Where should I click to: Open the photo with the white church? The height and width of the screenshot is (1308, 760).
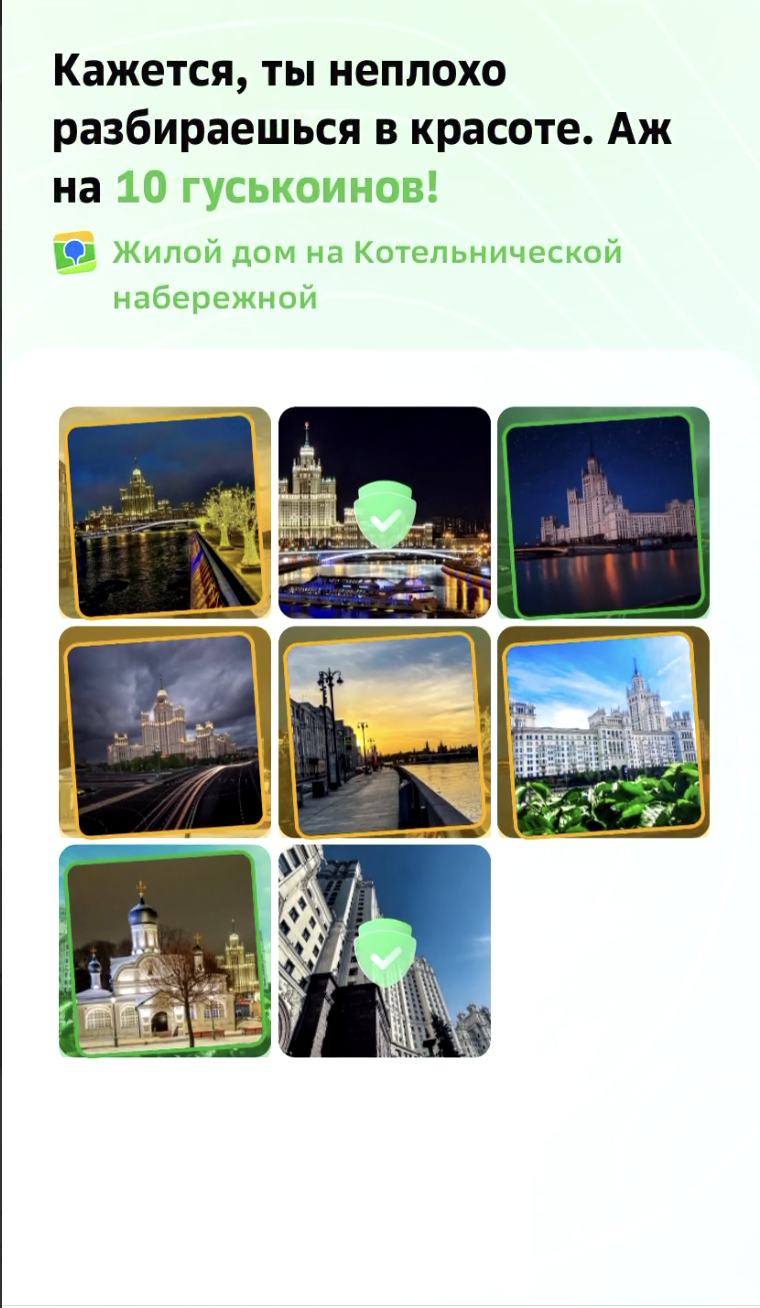[165, 951]
